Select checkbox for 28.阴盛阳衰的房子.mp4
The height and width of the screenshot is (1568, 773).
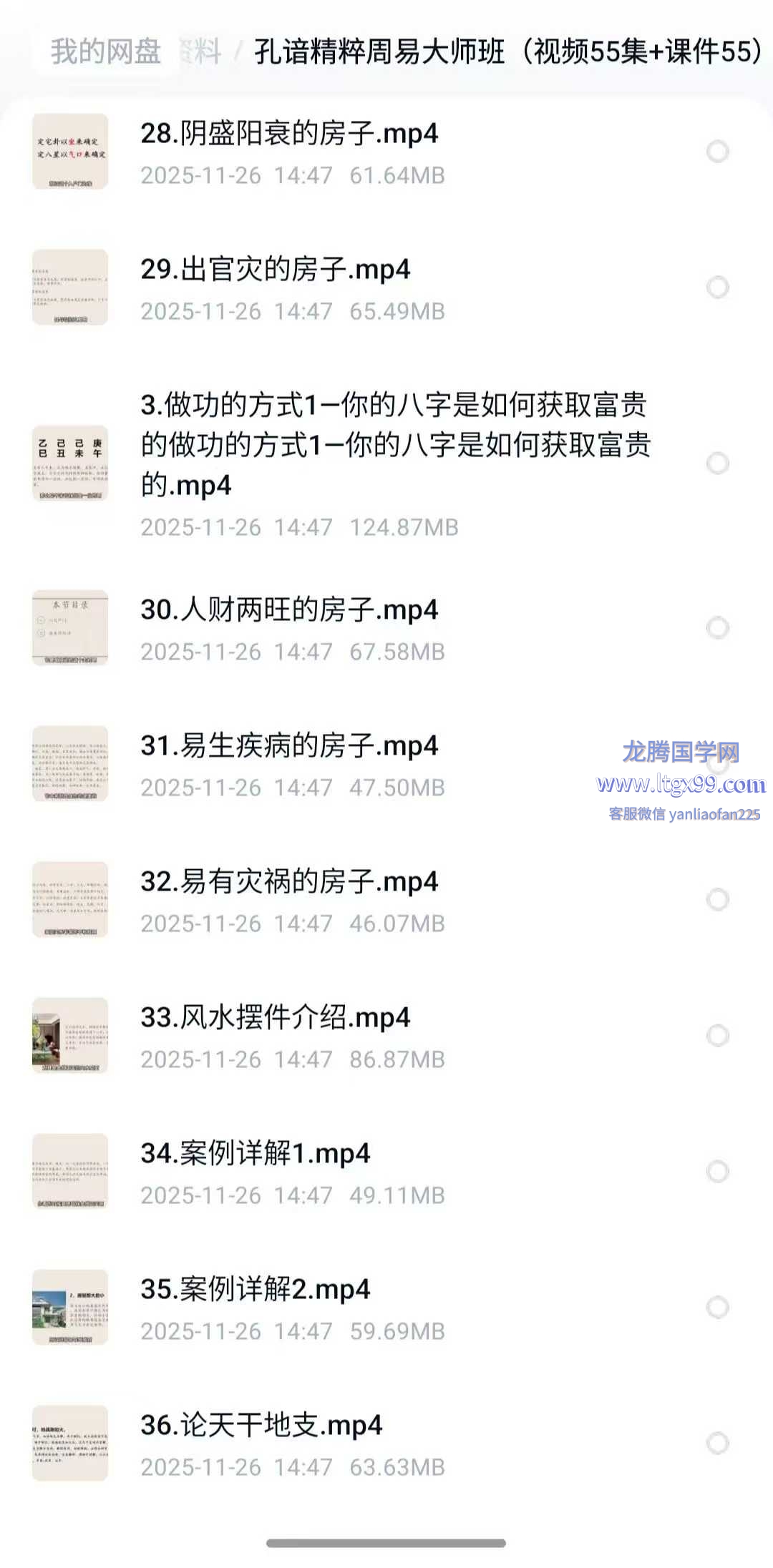pos(717,152)
